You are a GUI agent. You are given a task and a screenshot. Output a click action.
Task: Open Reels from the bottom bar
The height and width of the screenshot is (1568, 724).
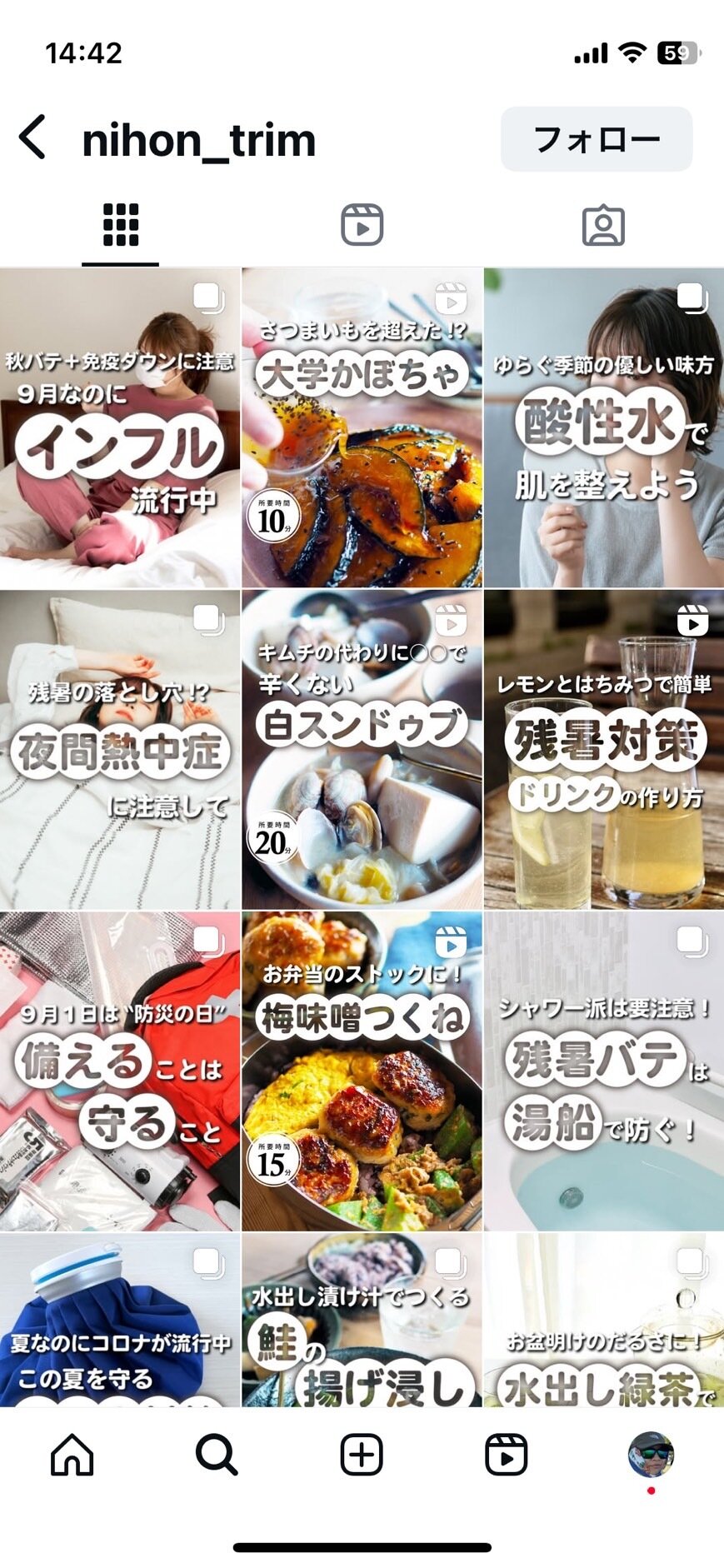click(x=507, y=1455)
